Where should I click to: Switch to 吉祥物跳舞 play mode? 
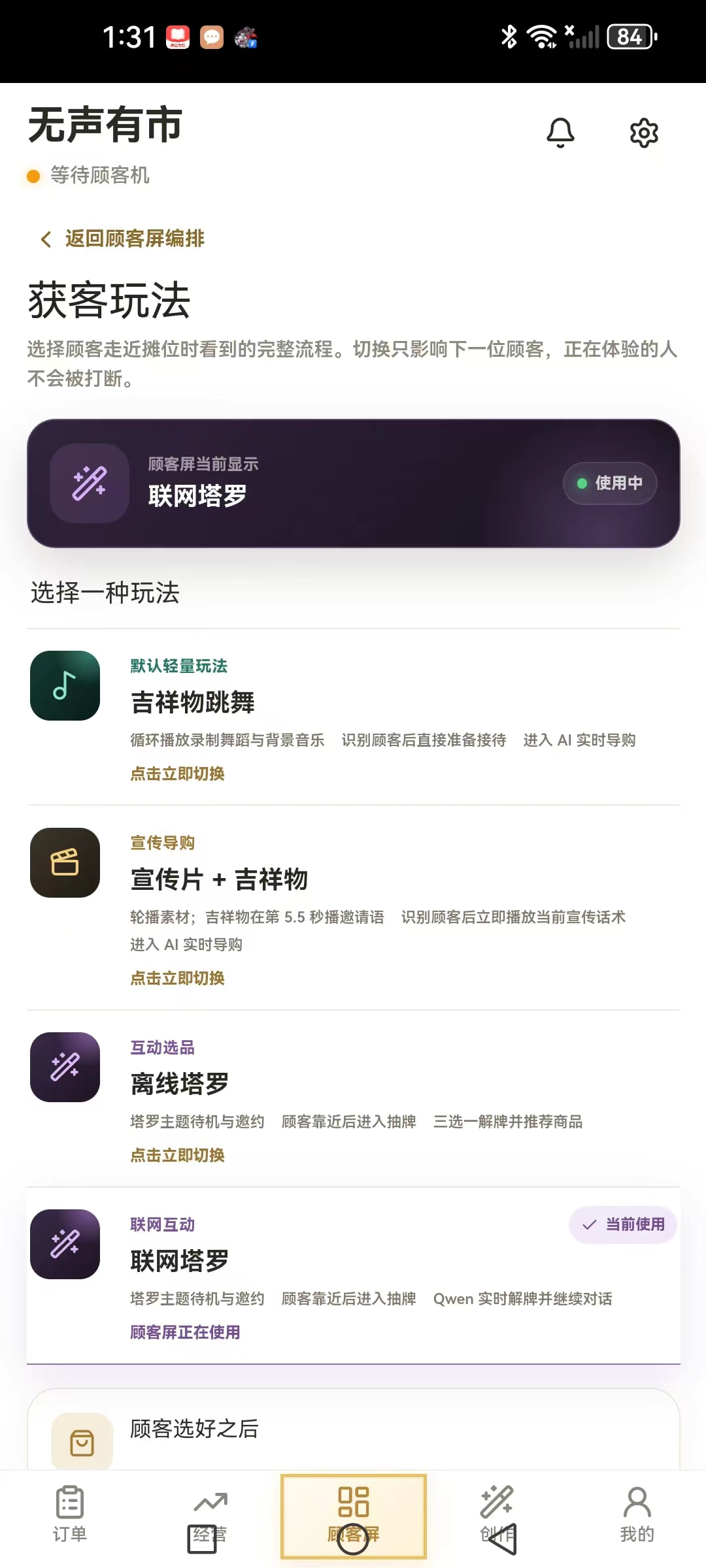354,717
